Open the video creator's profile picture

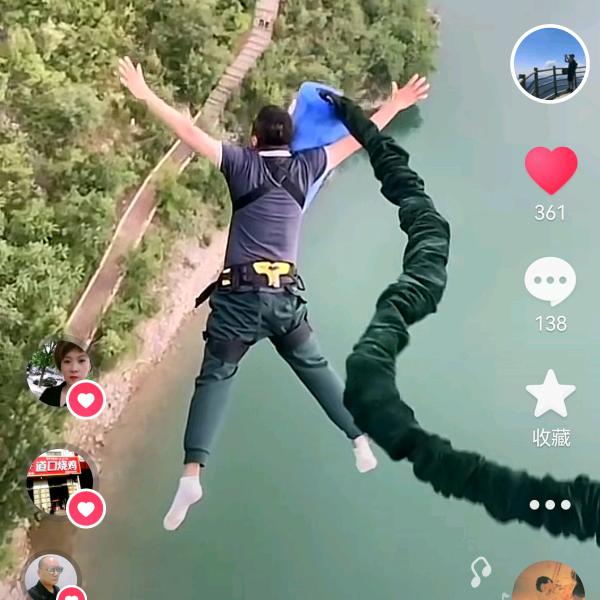pyautogui.click(x=549, y=64)
